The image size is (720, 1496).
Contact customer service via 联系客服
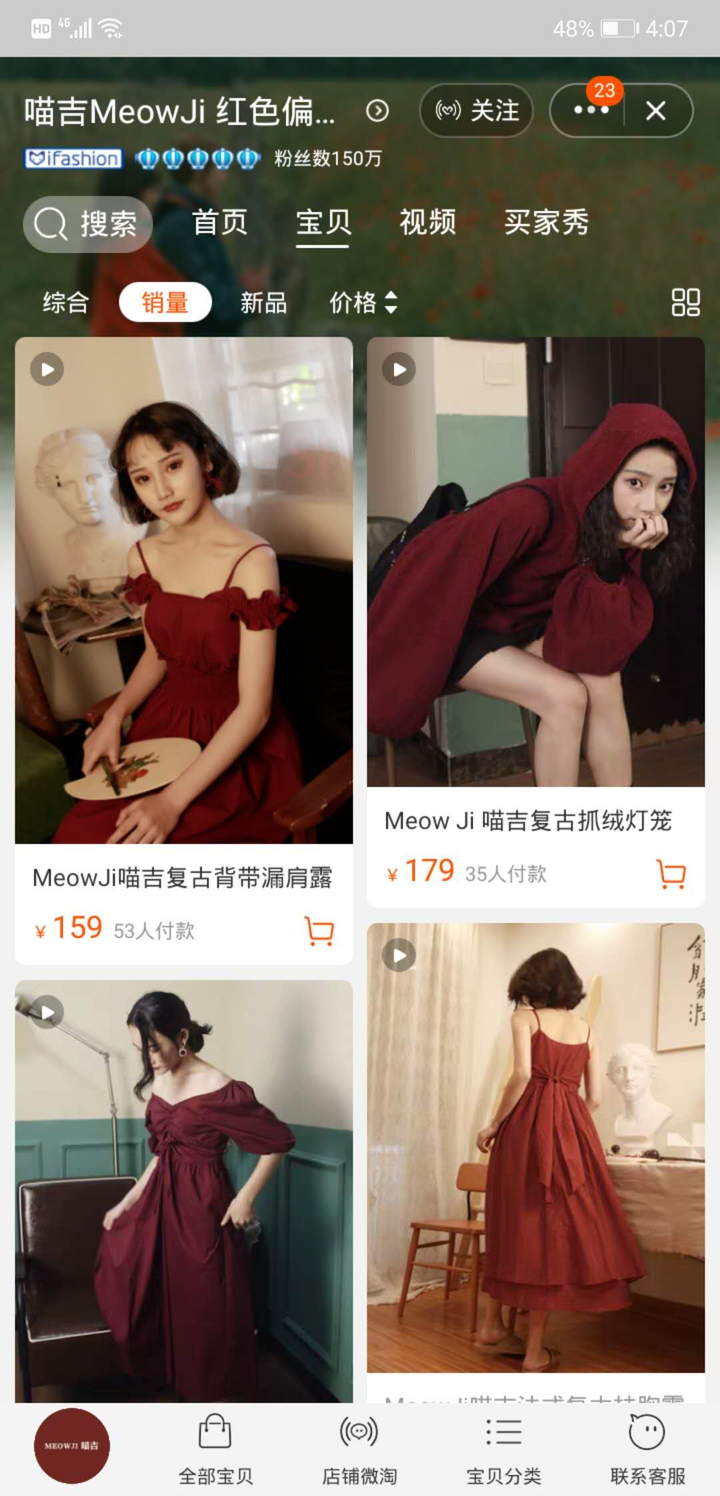click(648, 1449)
